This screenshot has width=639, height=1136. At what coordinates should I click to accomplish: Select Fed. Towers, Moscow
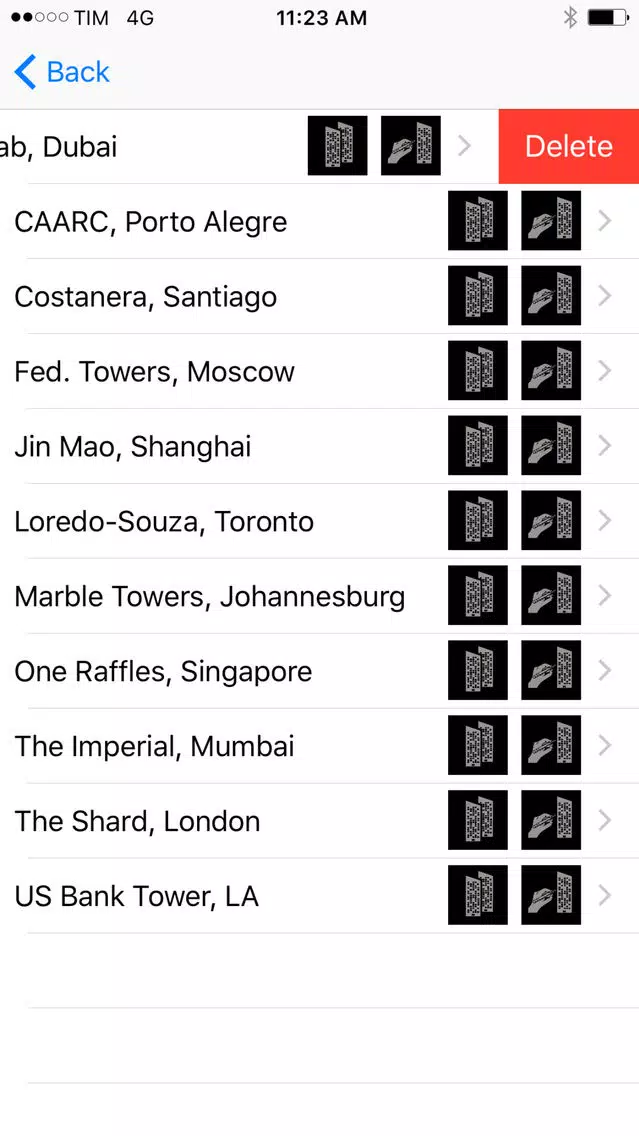pyautogui.click(x=320, y=371)
